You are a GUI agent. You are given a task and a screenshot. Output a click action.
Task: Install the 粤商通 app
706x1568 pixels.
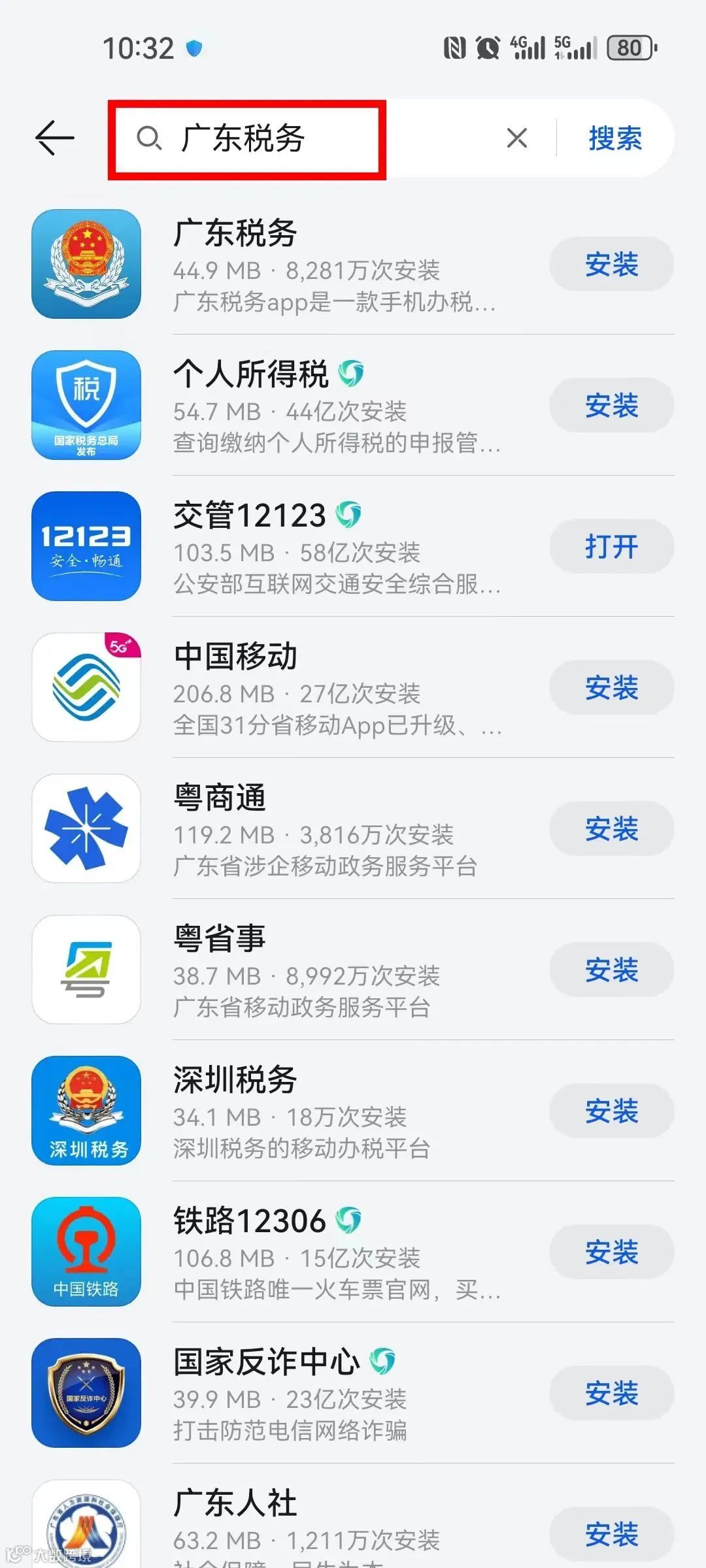[x=611, y=829]
